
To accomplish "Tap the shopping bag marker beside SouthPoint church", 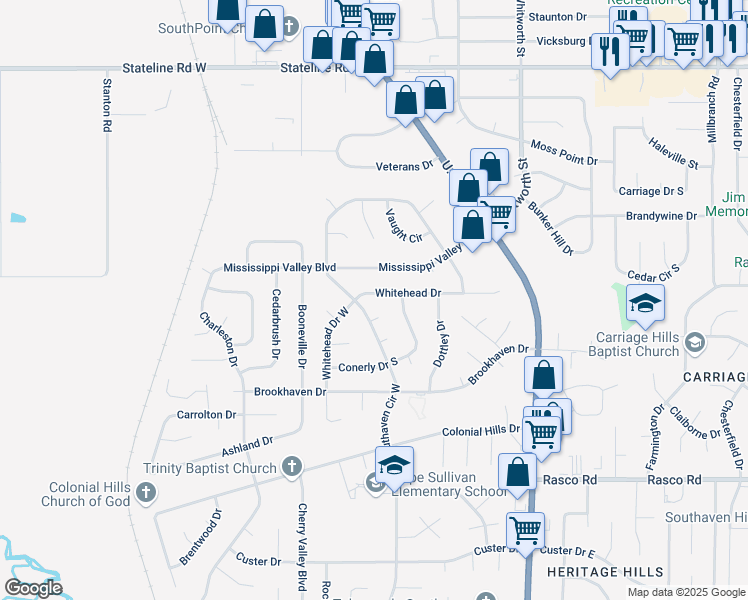I will [264, 25].
